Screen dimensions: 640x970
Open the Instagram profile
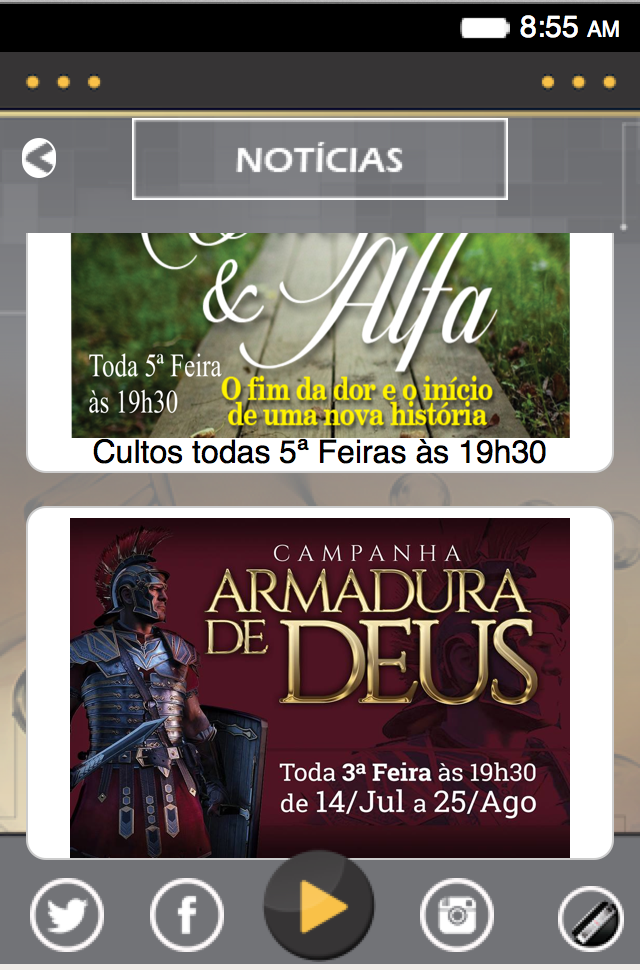(457, 914)
